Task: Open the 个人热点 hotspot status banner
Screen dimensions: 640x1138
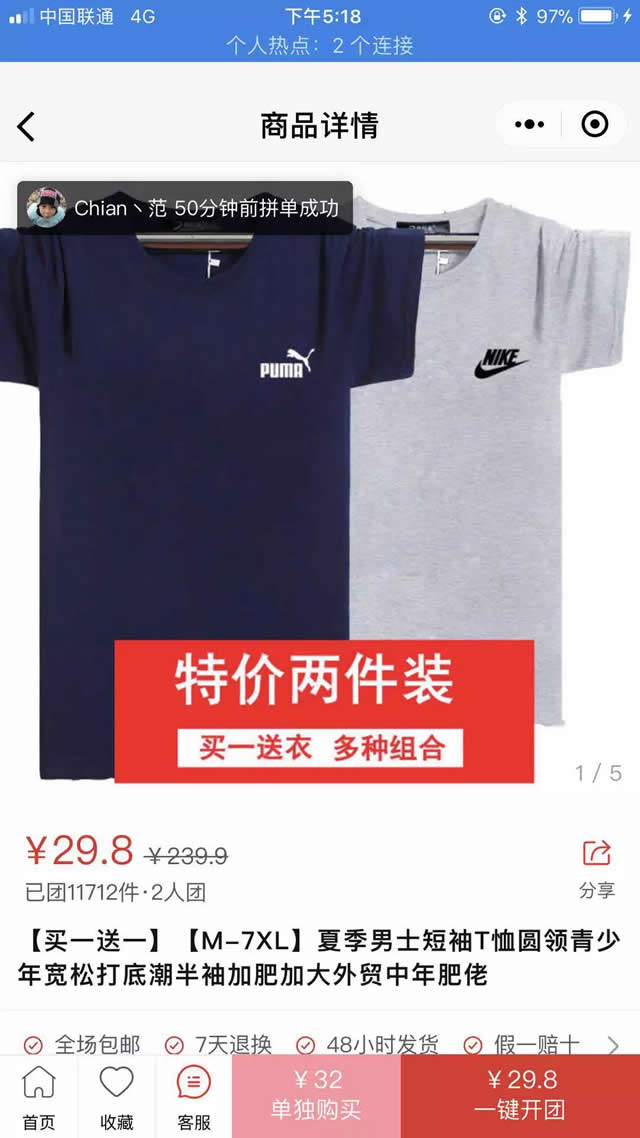Action: pos(320,45)
